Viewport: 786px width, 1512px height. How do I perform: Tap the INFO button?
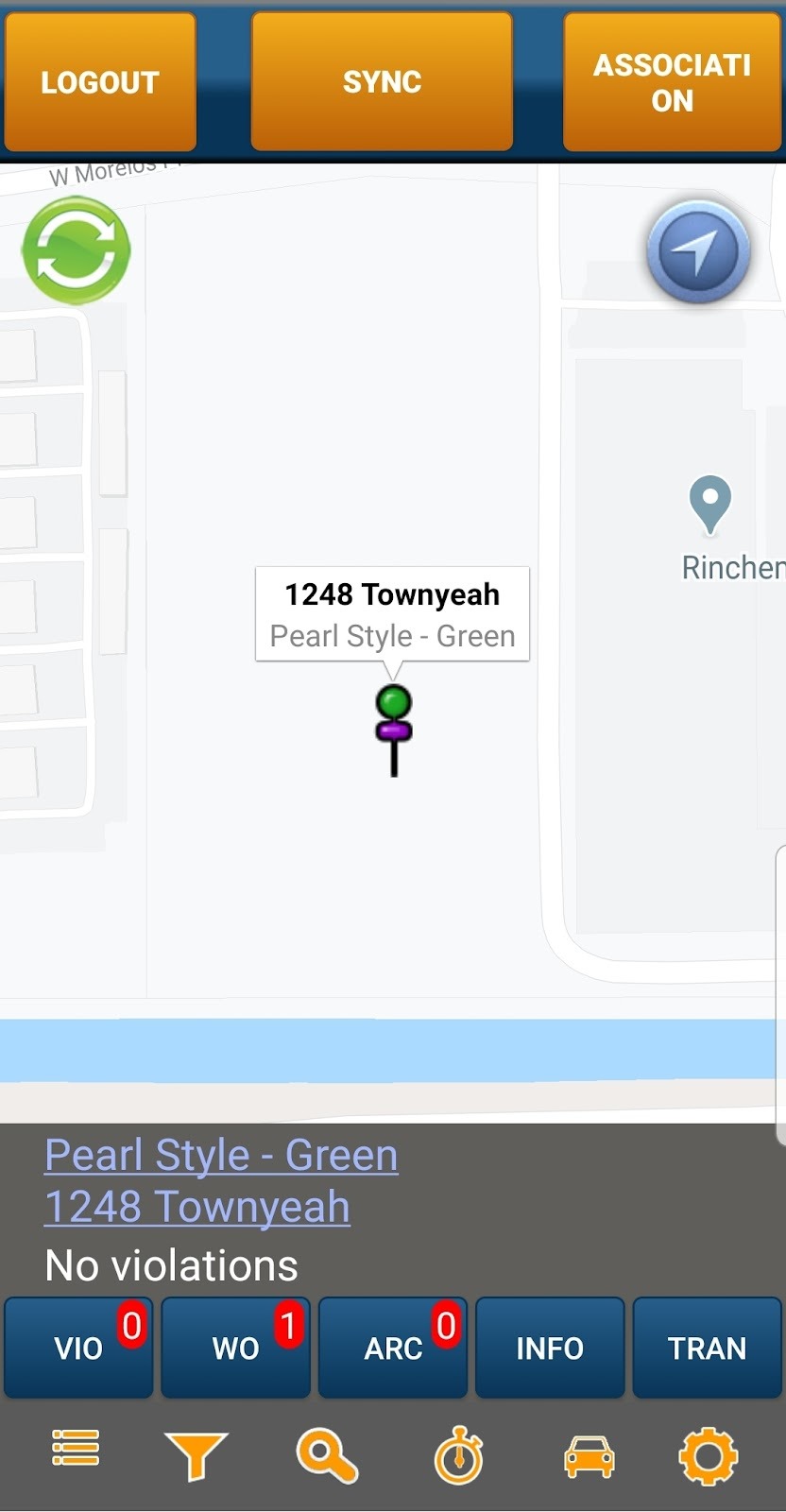[550, 1348]
